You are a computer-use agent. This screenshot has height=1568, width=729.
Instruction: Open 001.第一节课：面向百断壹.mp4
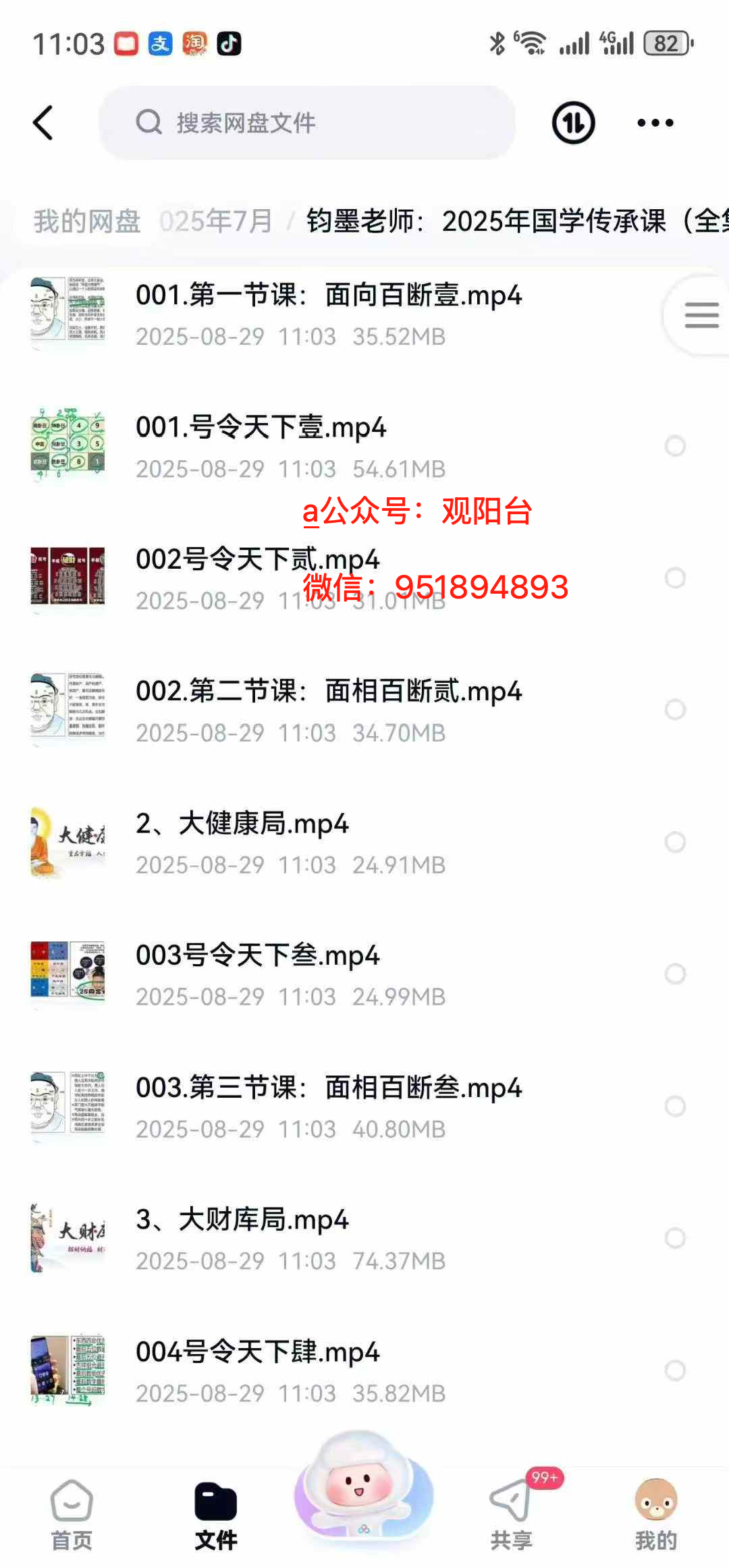[x=329, y=296]
